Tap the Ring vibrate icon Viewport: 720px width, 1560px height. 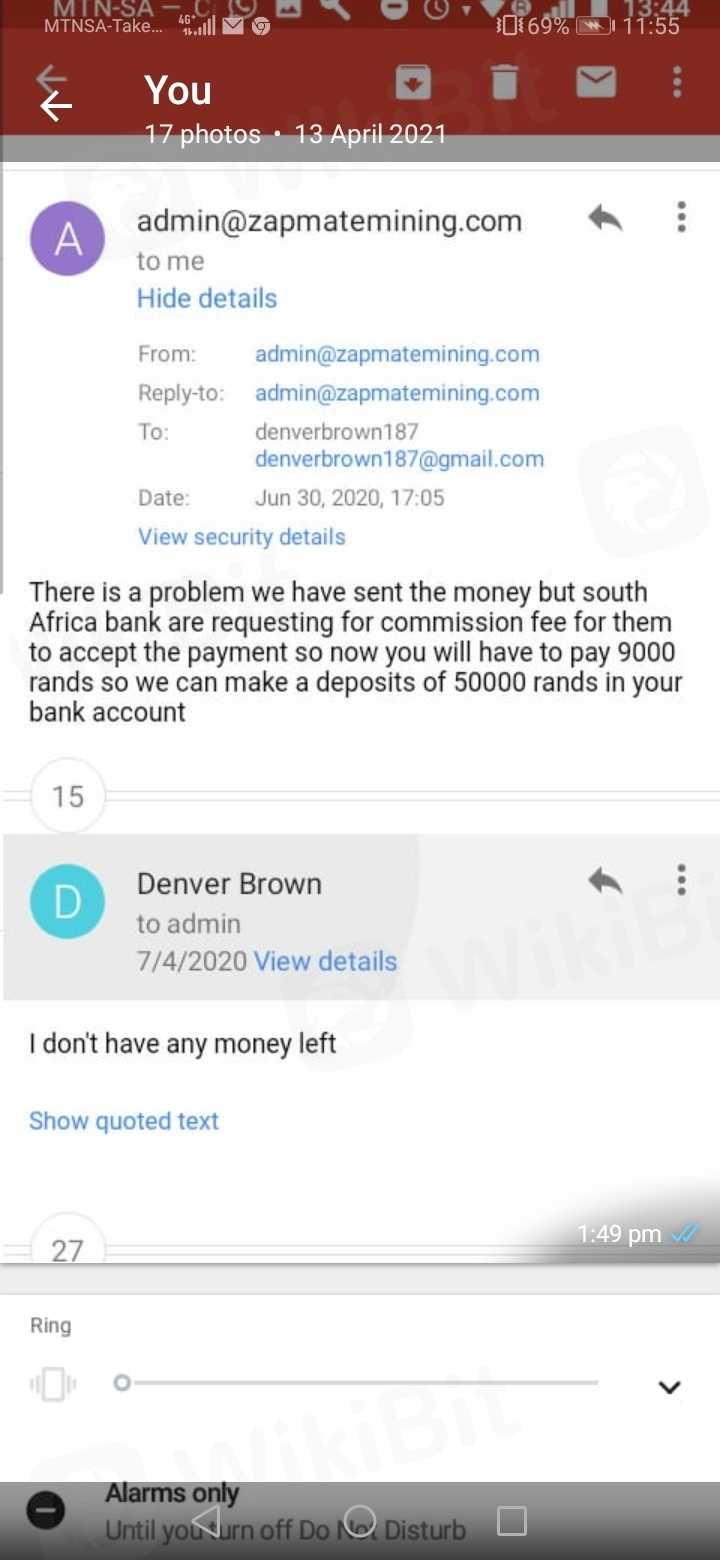54,1384
